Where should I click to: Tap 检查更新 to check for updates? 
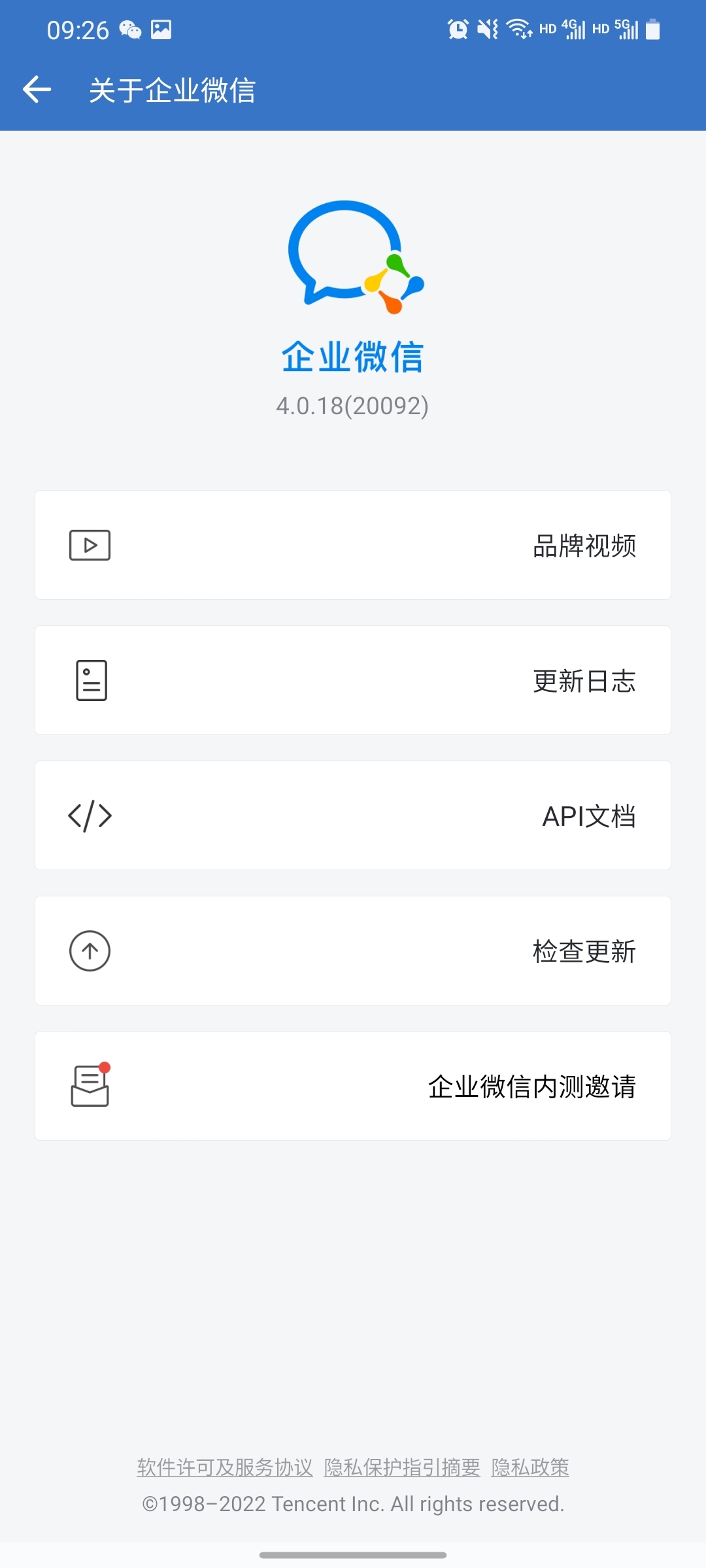[x=353, y=951]
